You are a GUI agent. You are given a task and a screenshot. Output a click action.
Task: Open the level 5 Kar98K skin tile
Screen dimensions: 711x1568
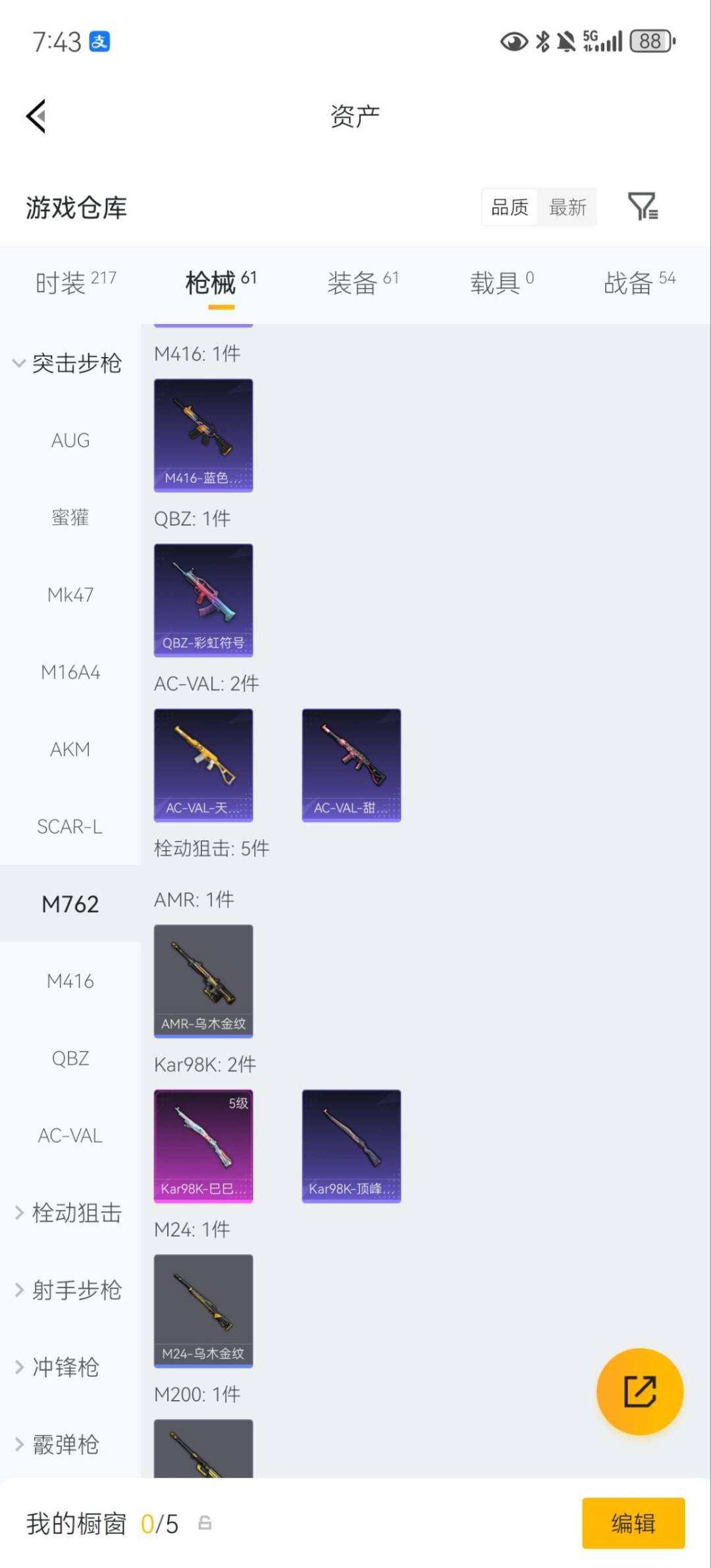tap(203, 1146)
